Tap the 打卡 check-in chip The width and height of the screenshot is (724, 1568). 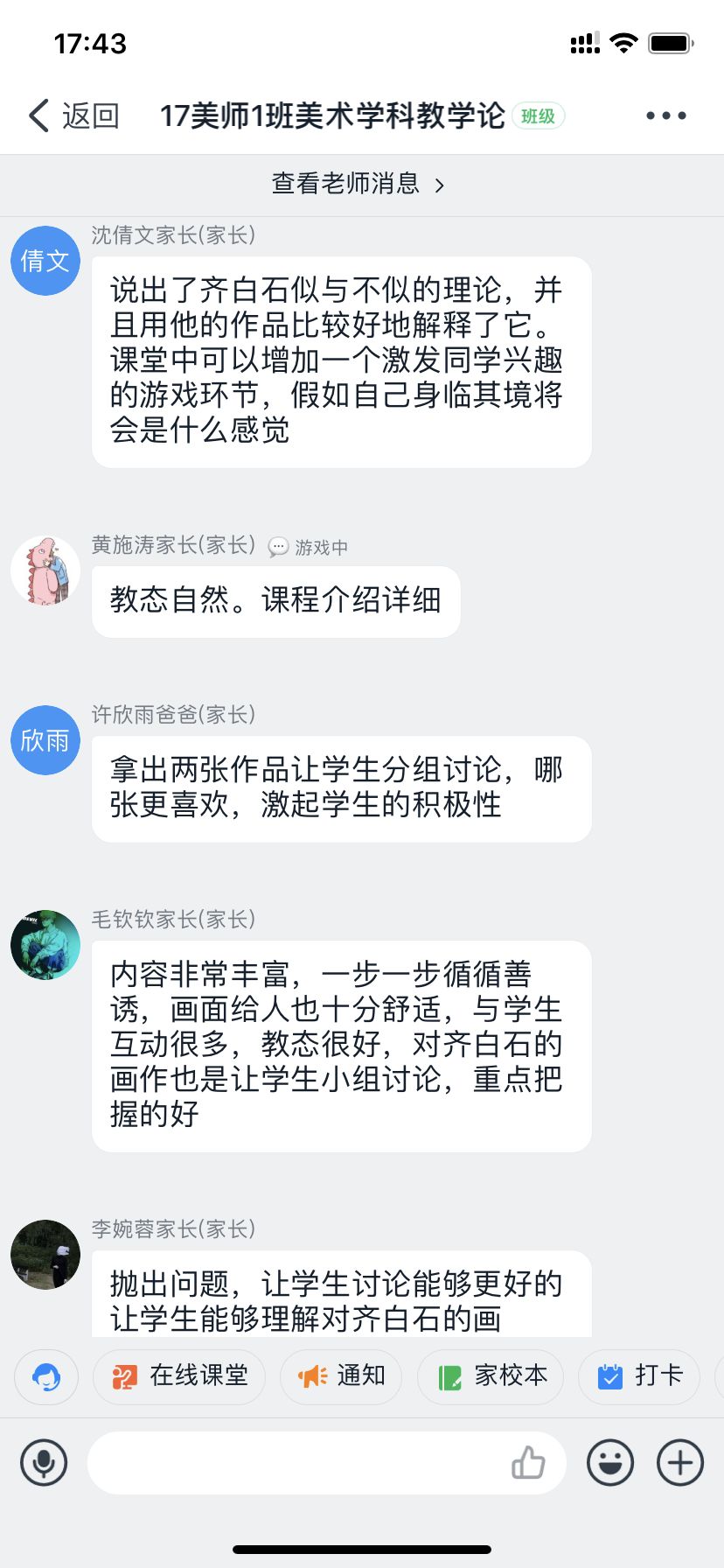coord(639,1376)
